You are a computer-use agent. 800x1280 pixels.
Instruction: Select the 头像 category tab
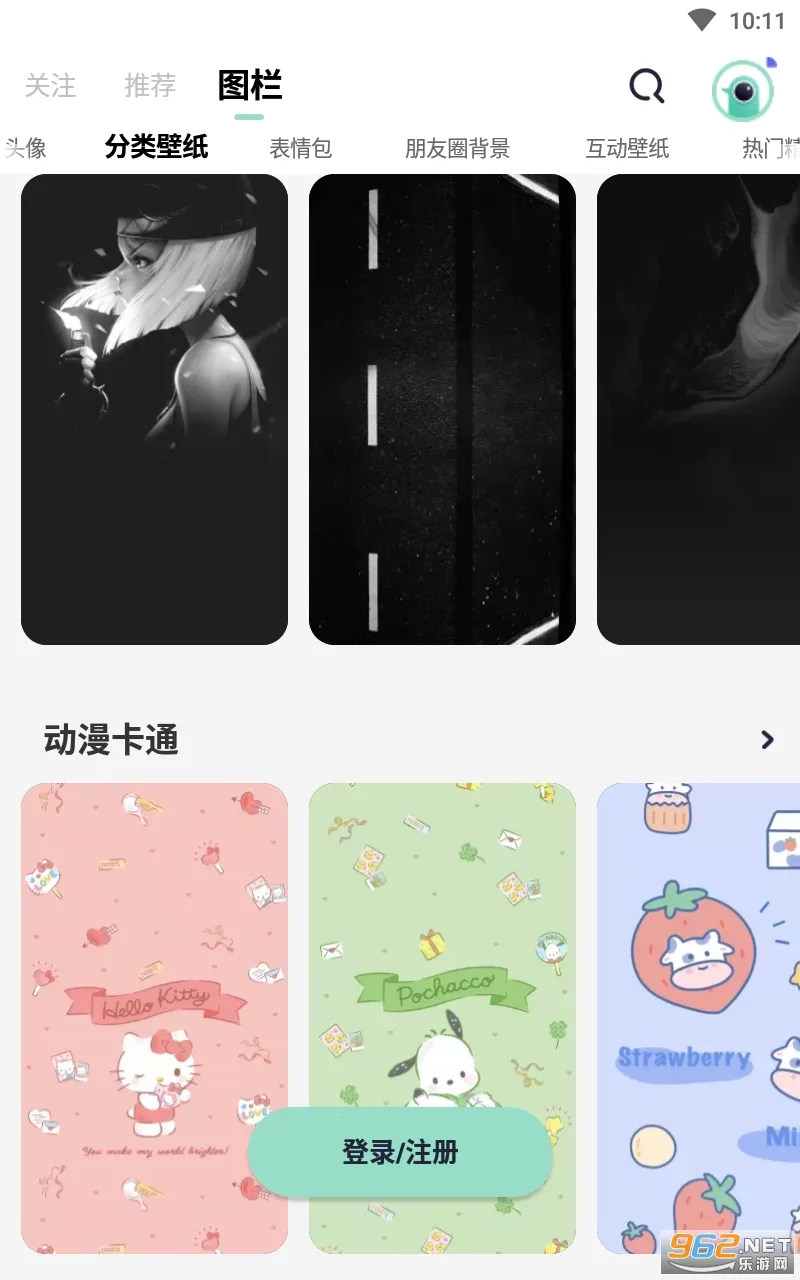point(25,149)
